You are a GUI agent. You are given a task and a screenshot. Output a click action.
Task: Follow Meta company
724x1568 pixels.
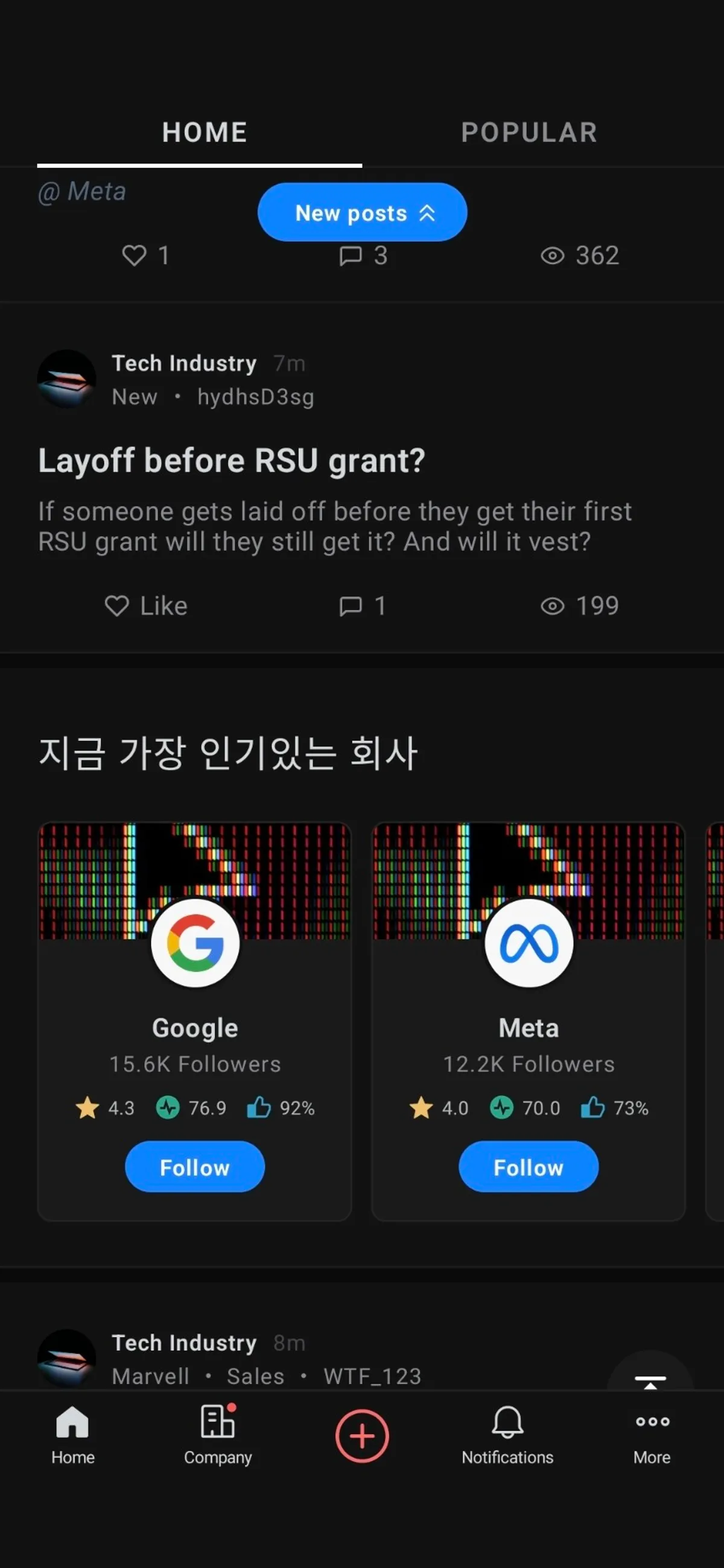(x=529, y=1167)
